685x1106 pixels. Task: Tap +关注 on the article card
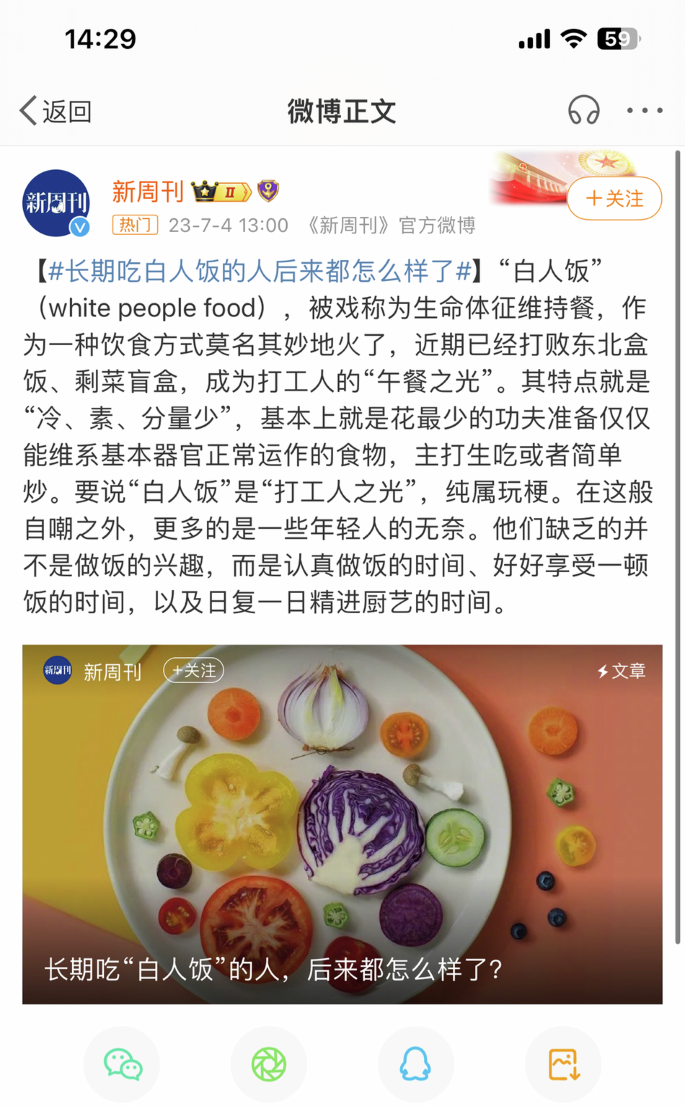coord(194,671)
